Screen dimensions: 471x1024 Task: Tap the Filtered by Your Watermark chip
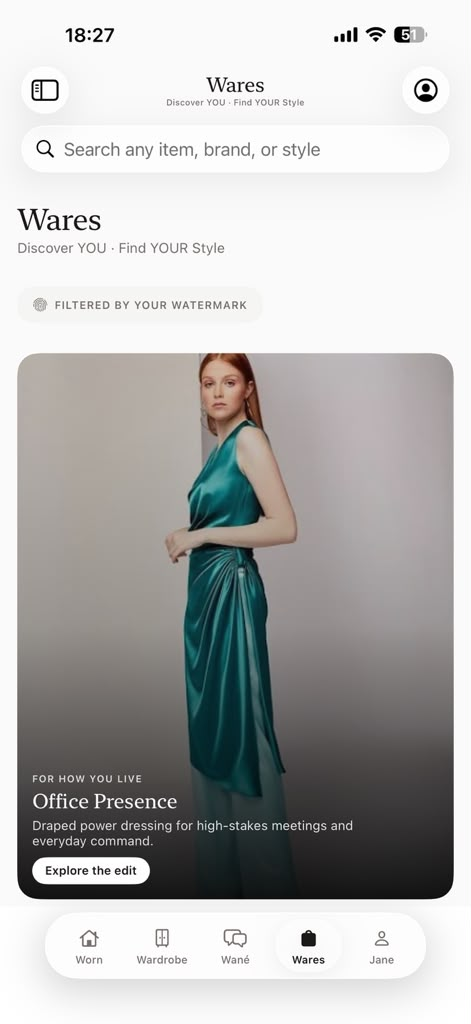pyautogui.click(x=140, y=305)
